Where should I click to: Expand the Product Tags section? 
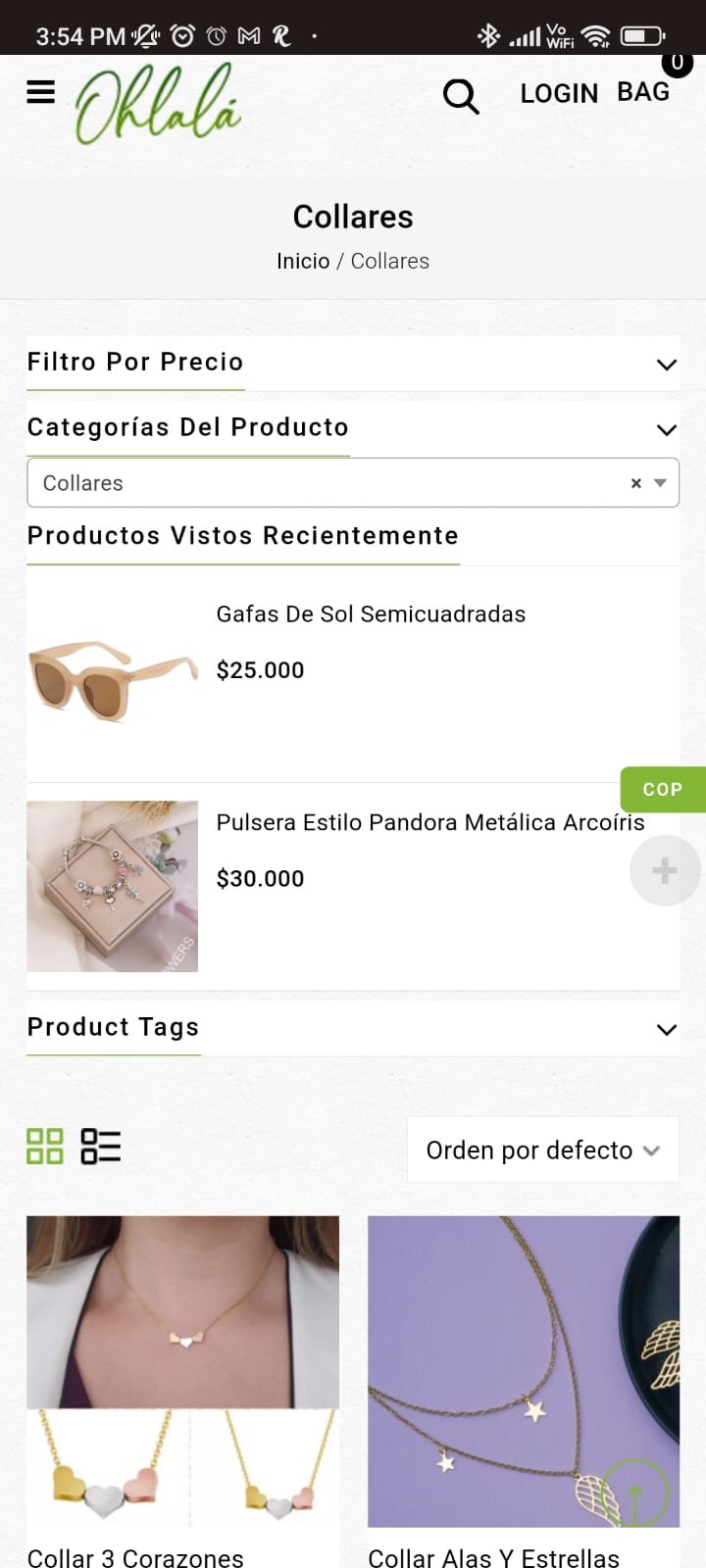[x=667, y=1029]
